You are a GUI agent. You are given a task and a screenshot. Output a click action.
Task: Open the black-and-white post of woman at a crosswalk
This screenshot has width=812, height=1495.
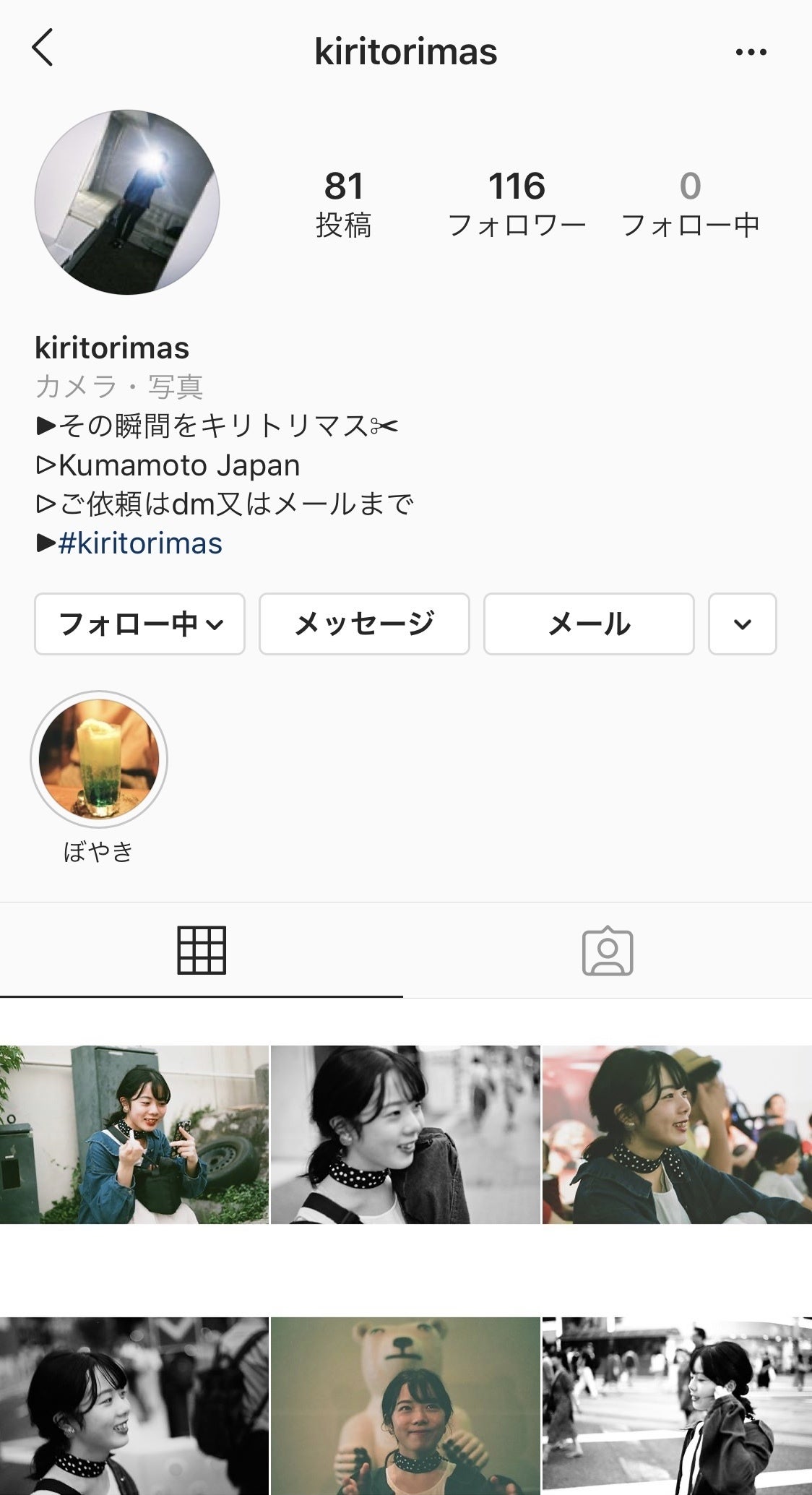pyautogui.click(x=677, y=1405)
